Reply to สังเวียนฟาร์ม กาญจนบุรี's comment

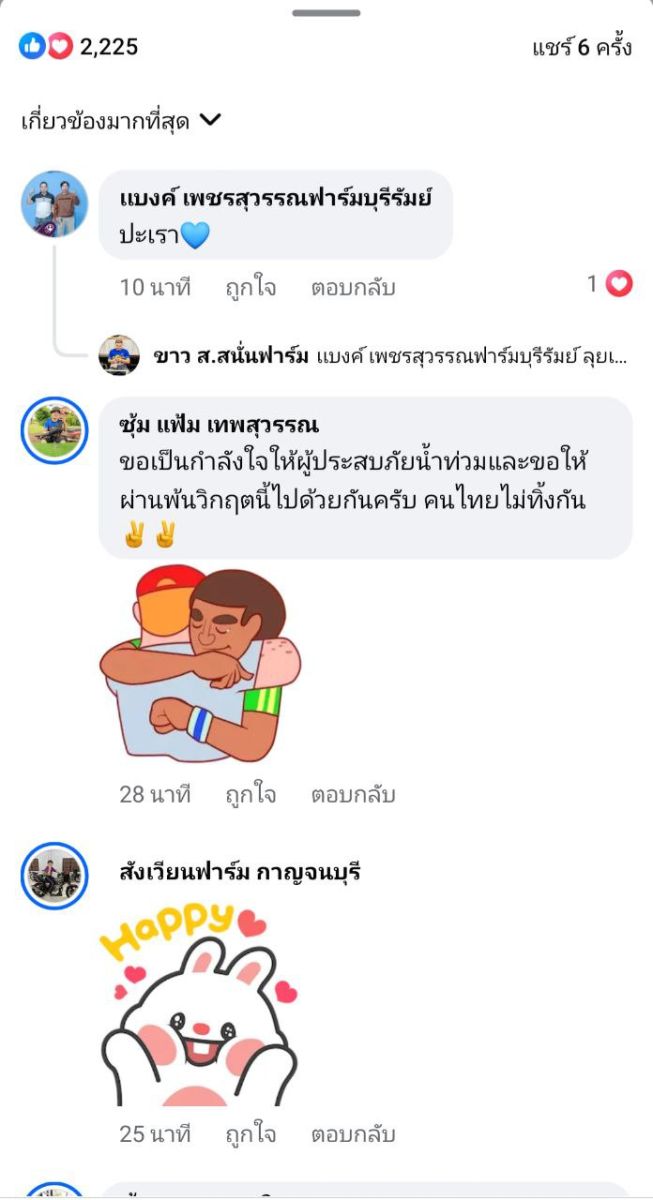353,1134
